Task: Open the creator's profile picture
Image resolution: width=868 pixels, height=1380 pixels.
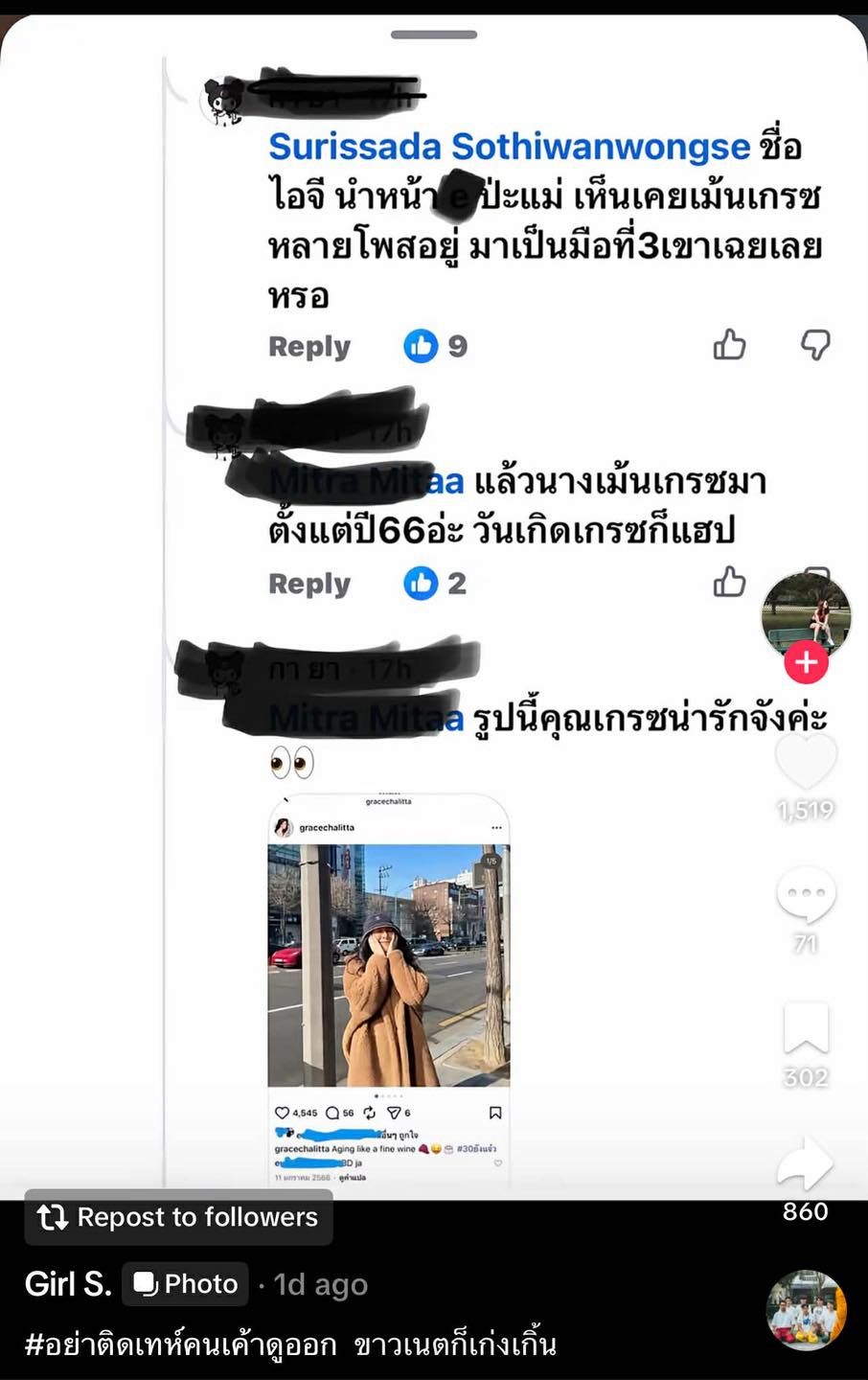Action: click(x=806, y=613)
